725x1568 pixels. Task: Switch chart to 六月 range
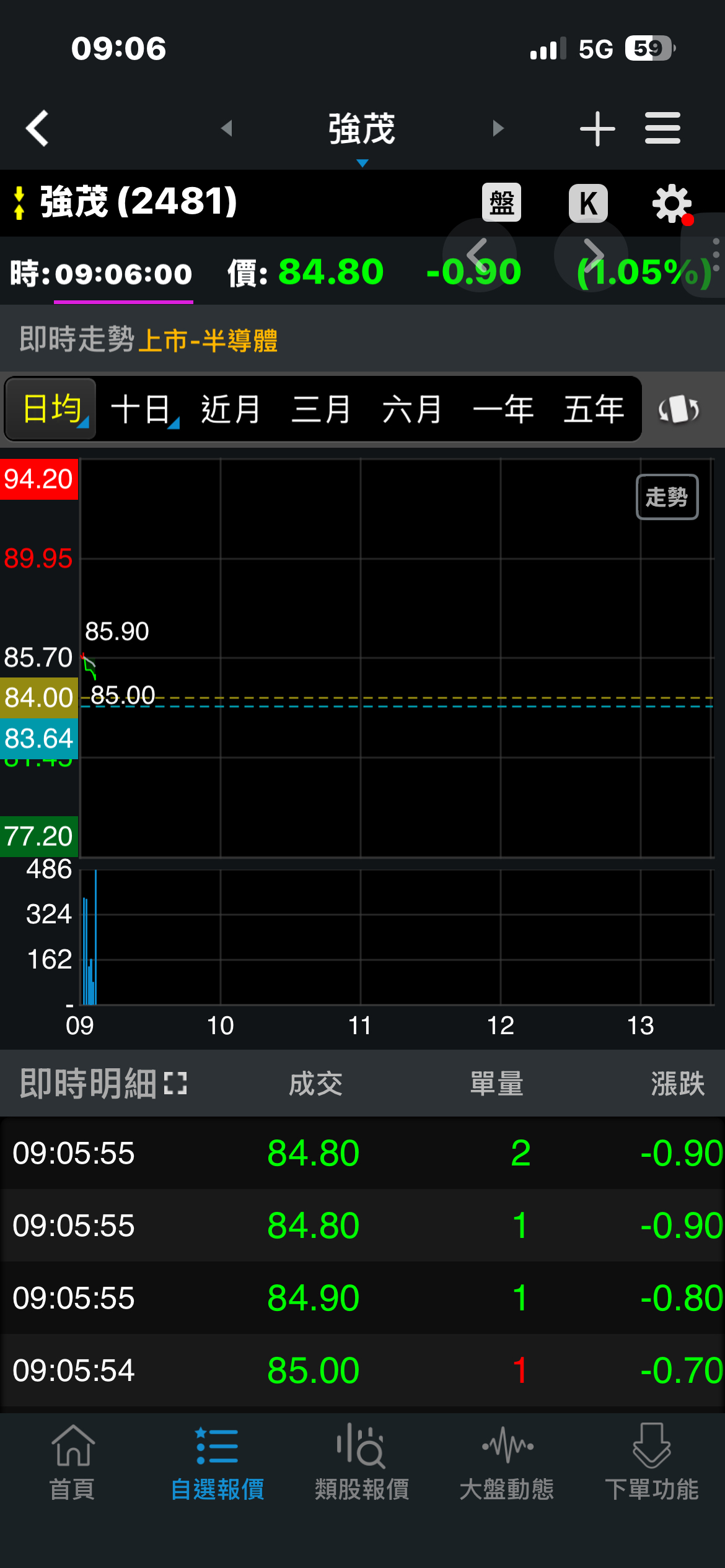click(412, 409)
